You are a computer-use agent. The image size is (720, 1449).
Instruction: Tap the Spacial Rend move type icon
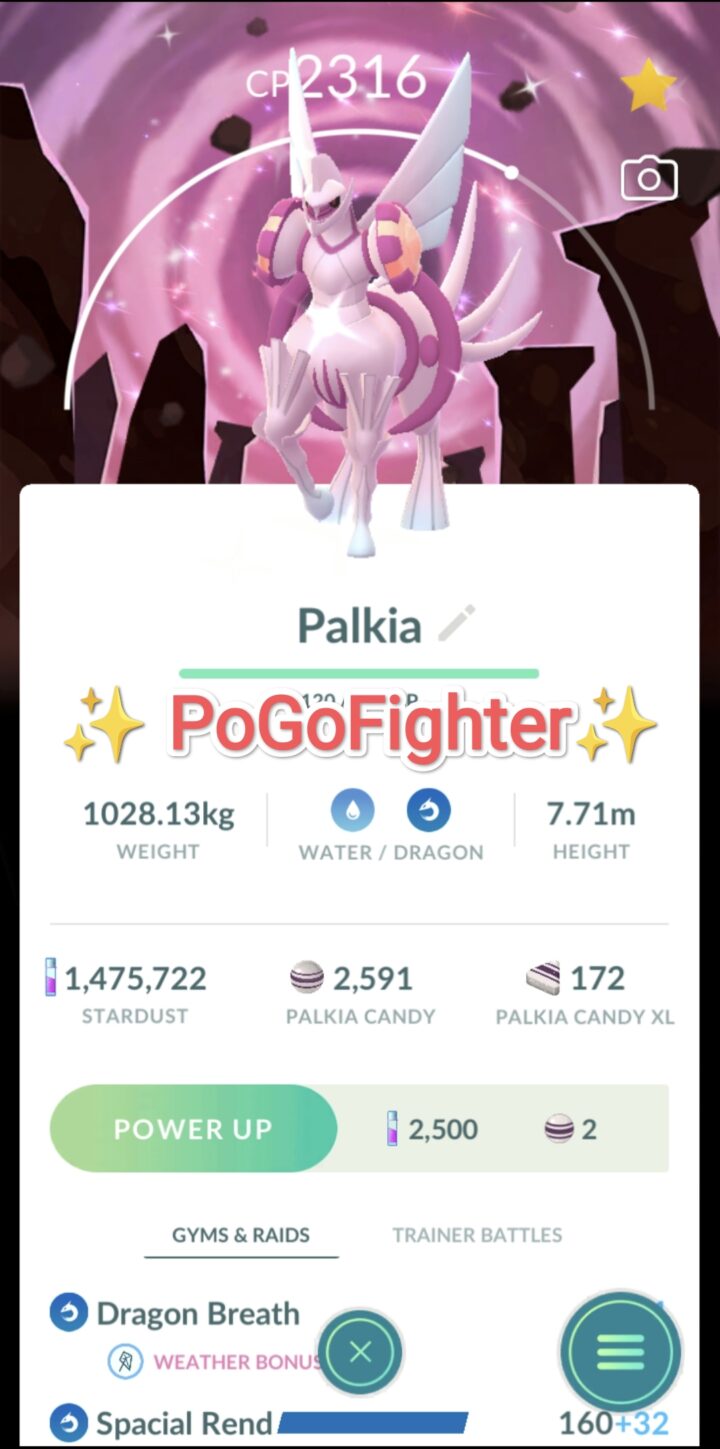66,1422
